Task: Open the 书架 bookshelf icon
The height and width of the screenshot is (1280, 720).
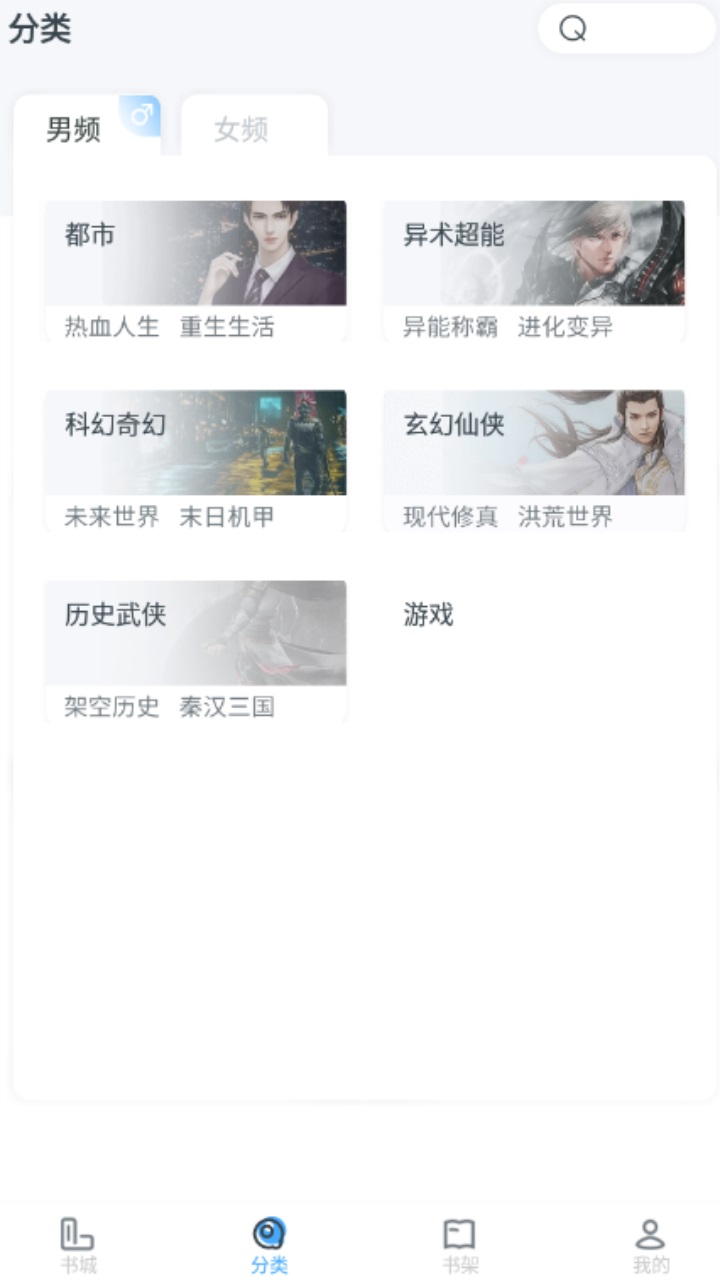Action: (458, 1240)
